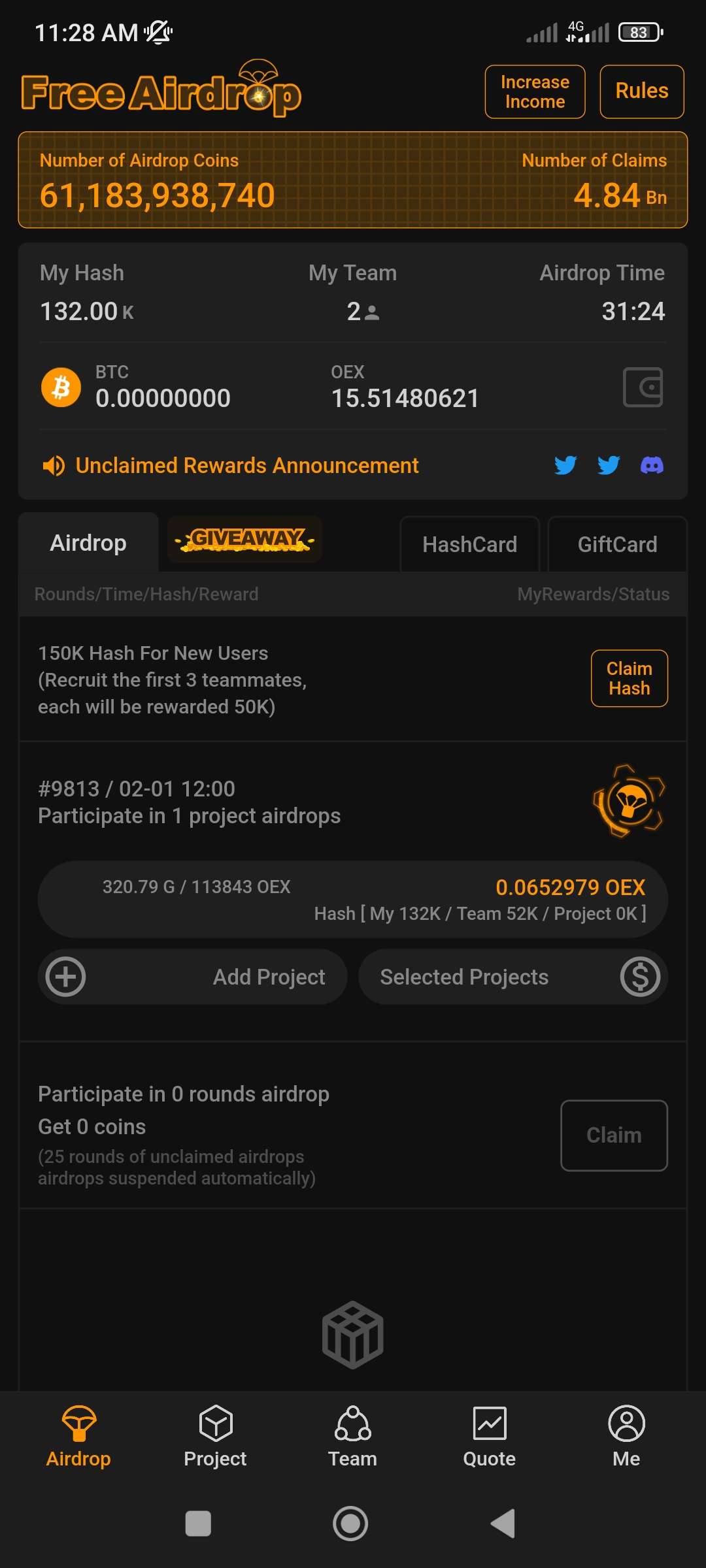Image resolution: width=706 pixels, height=1568 pixels.
Task: Open the Discord link icon
Action: tap(651, 465)
